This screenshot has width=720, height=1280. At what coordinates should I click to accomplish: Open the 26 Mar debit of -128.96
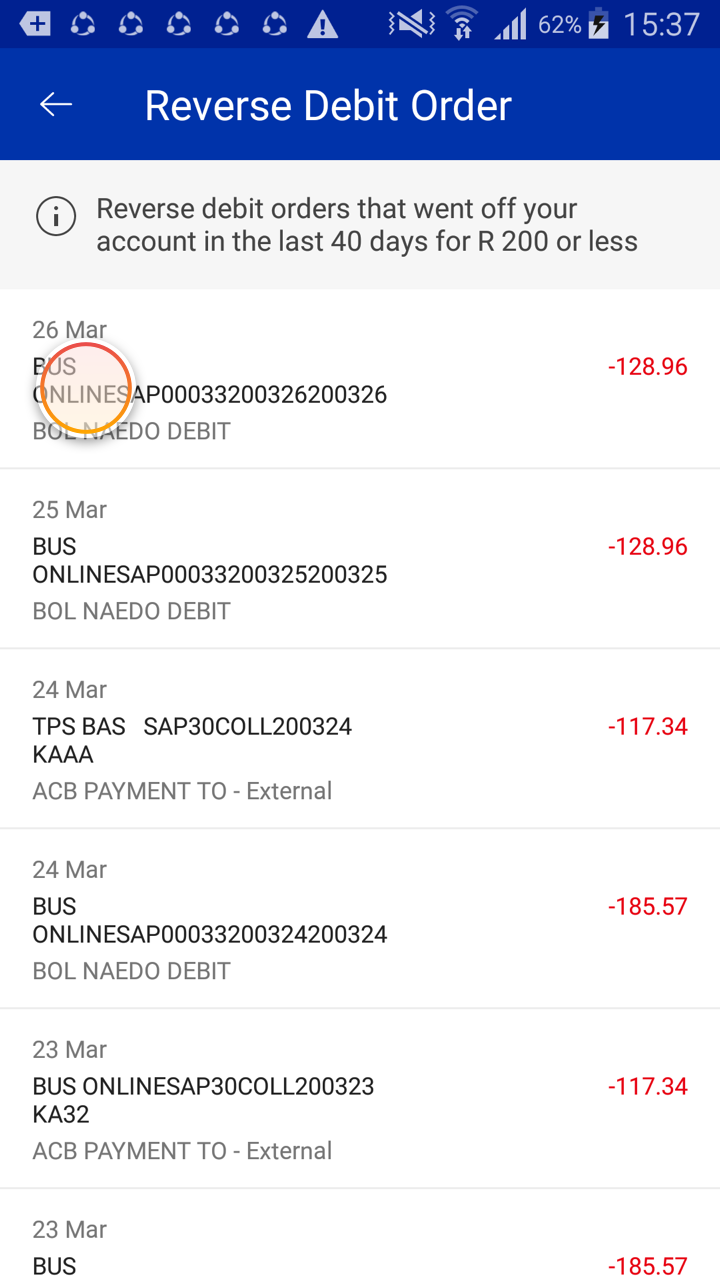tap(360, 380)
